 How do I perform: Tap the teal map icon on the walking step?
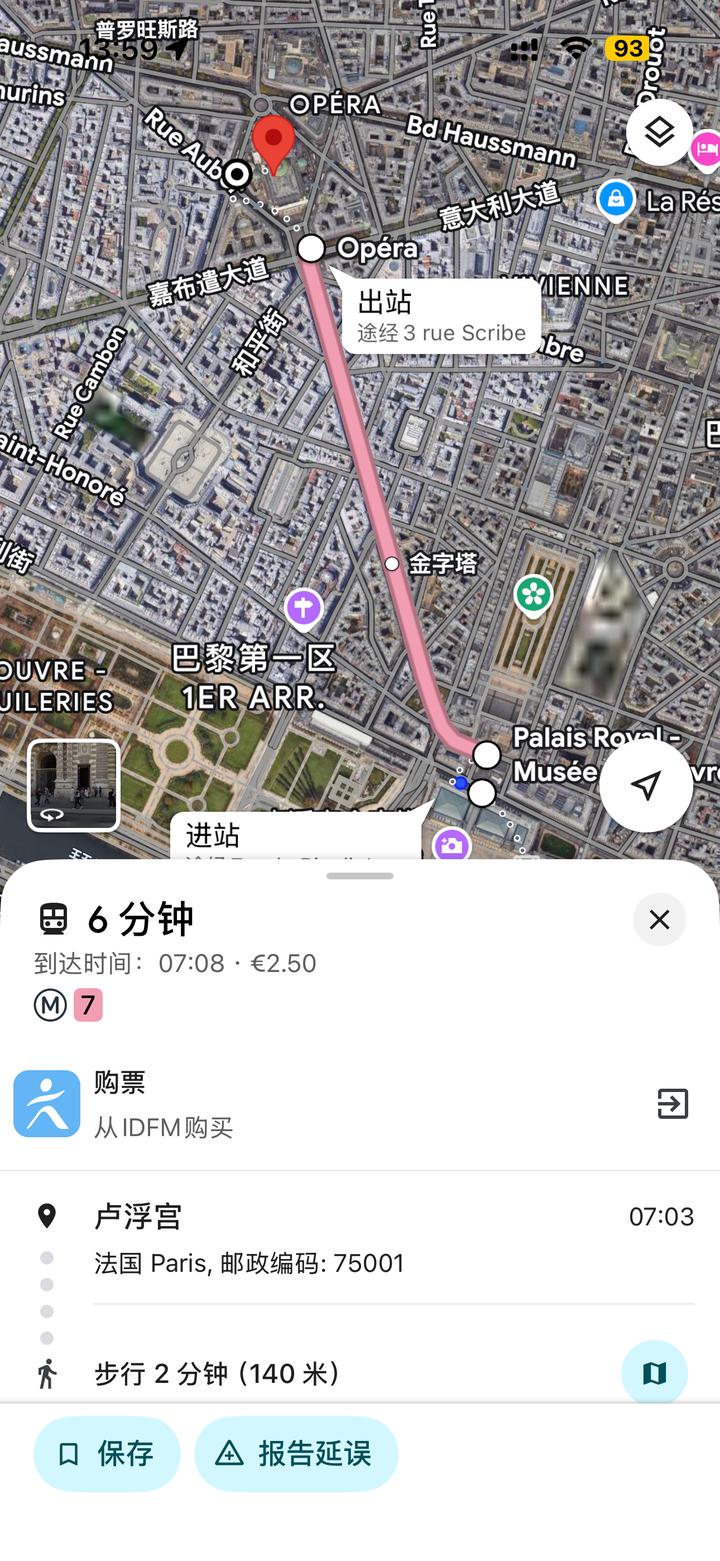point(654,1373)
